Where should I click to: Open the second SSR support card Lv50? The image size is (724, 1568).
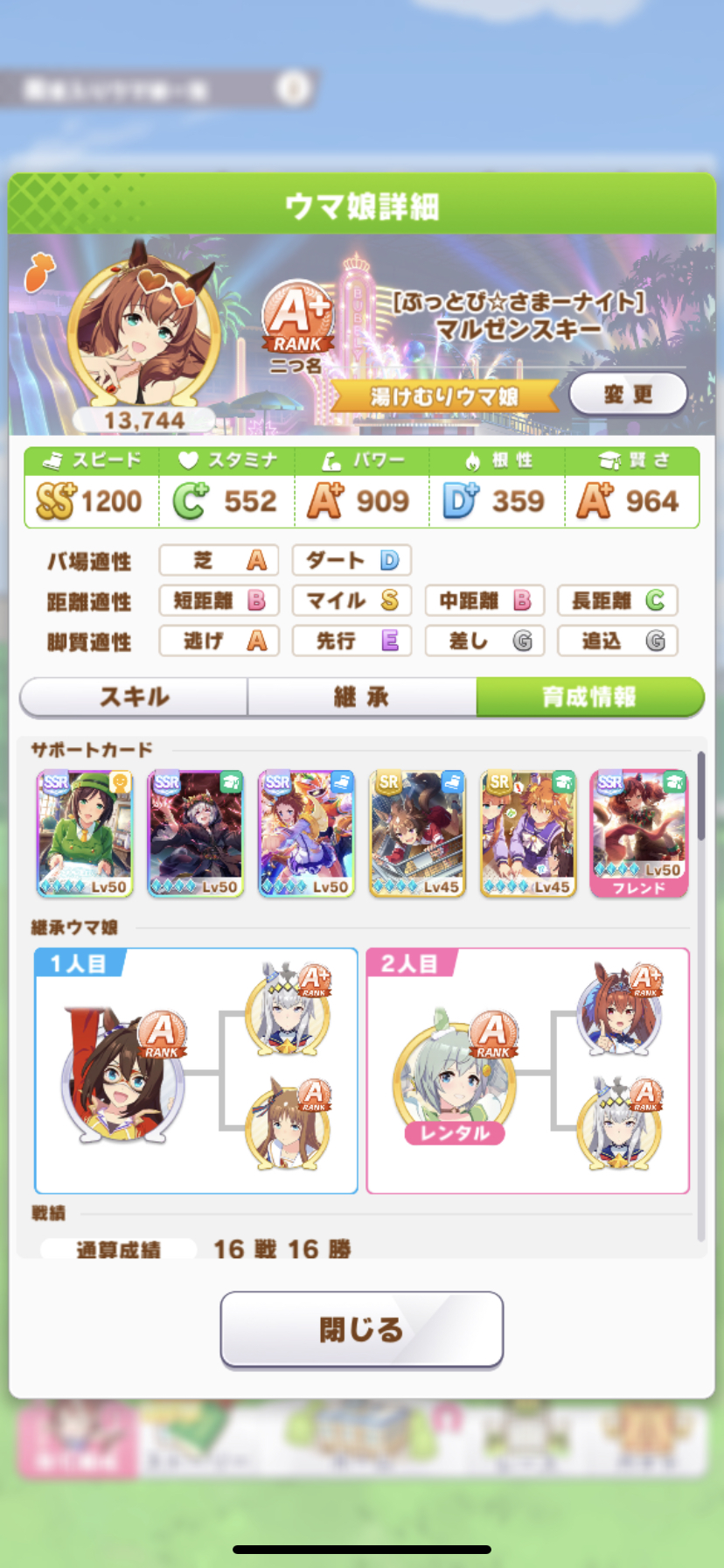[195, 833]
